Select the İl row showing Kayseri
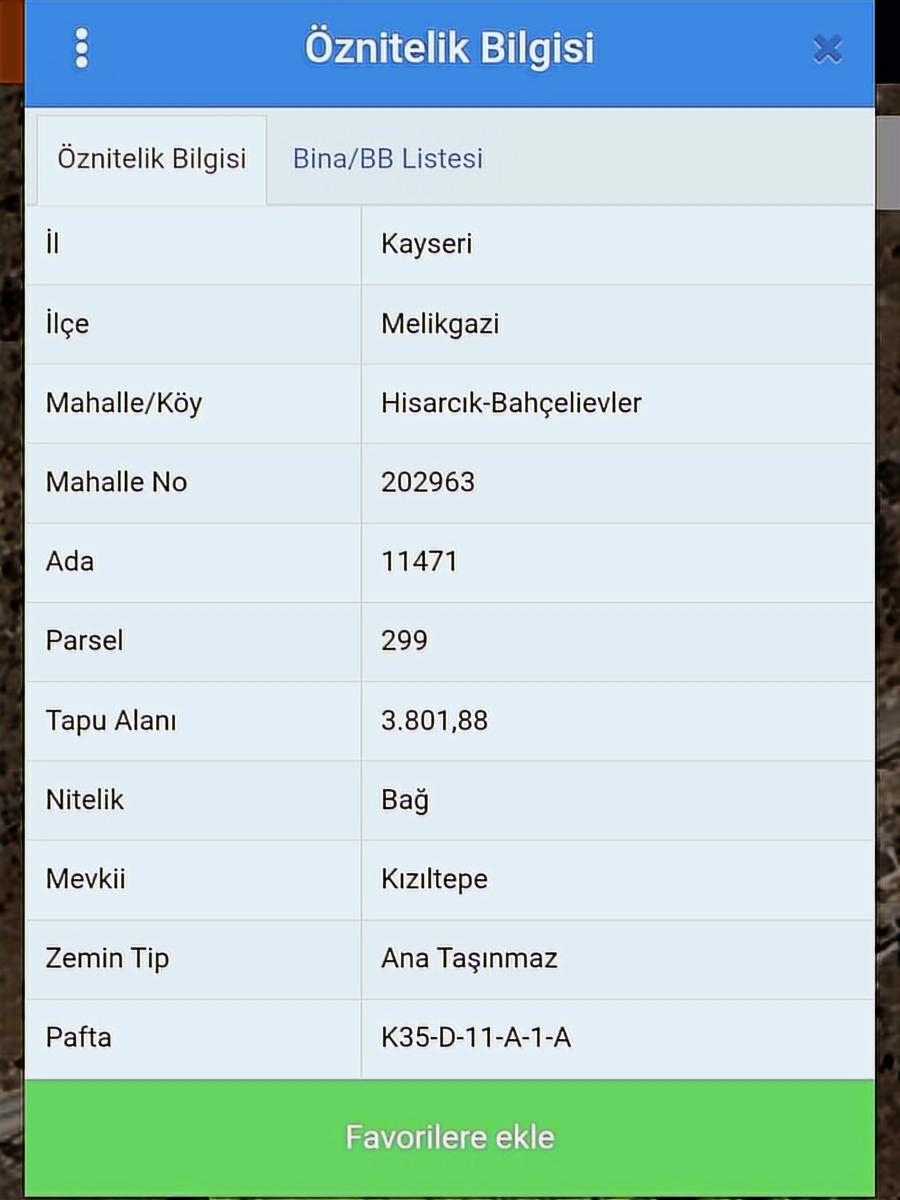 [426, 243]
